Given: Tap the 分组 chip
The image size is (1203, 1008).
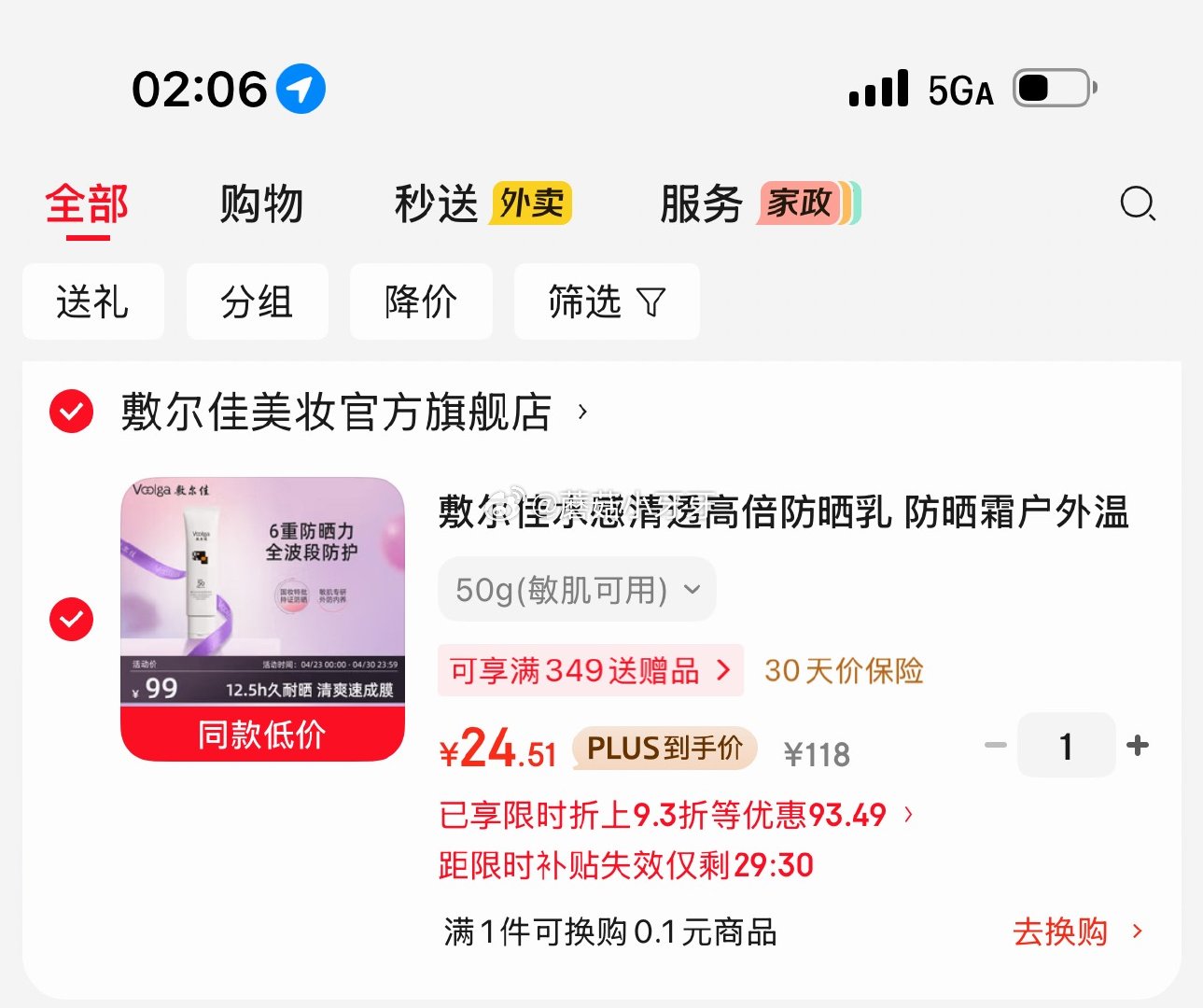Looking at the screenshot, I should [258, 301].
